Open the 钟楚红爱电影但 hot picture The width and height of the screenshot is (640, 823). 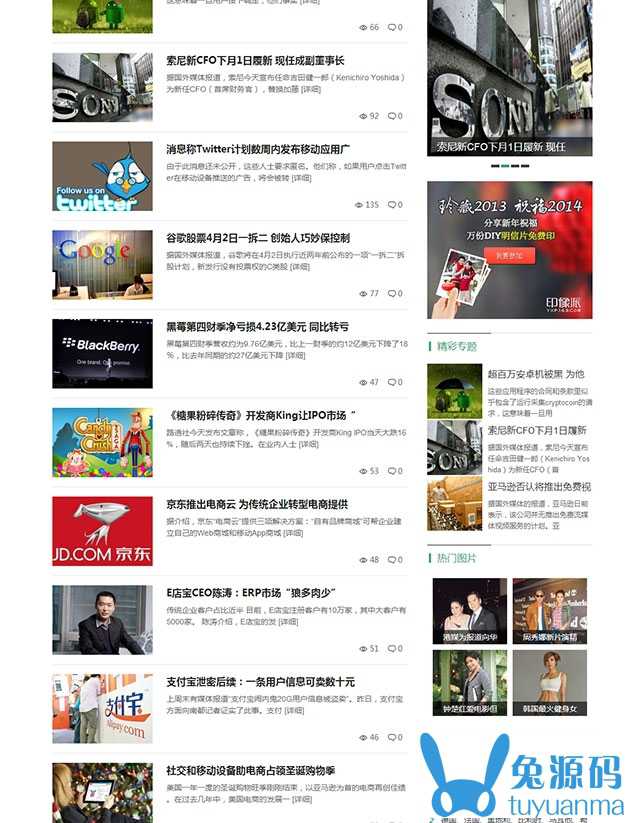(469, 683)
